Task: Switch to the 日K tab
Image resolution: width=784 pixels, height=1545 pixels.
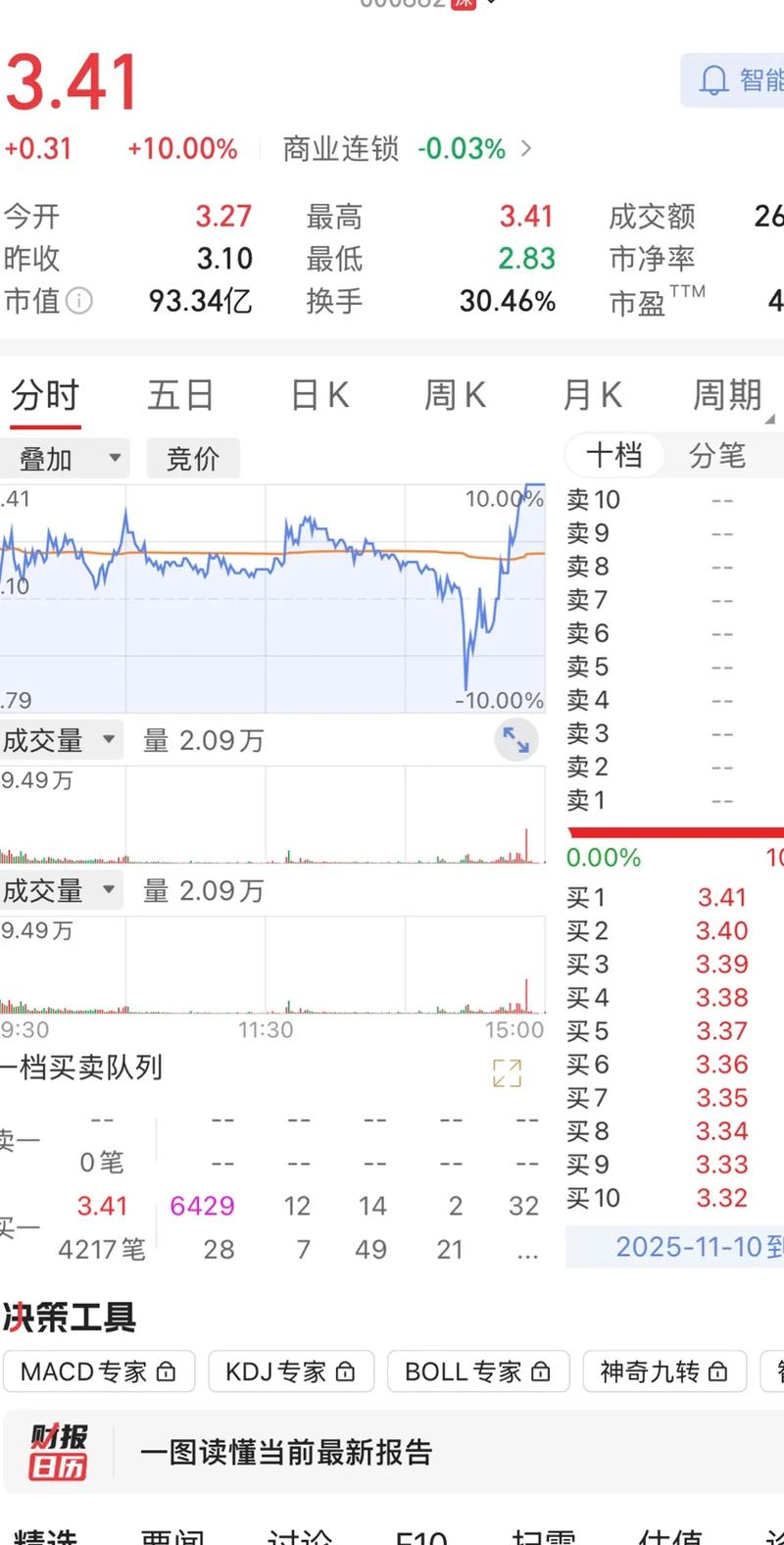Action: [x=318, y=395]
